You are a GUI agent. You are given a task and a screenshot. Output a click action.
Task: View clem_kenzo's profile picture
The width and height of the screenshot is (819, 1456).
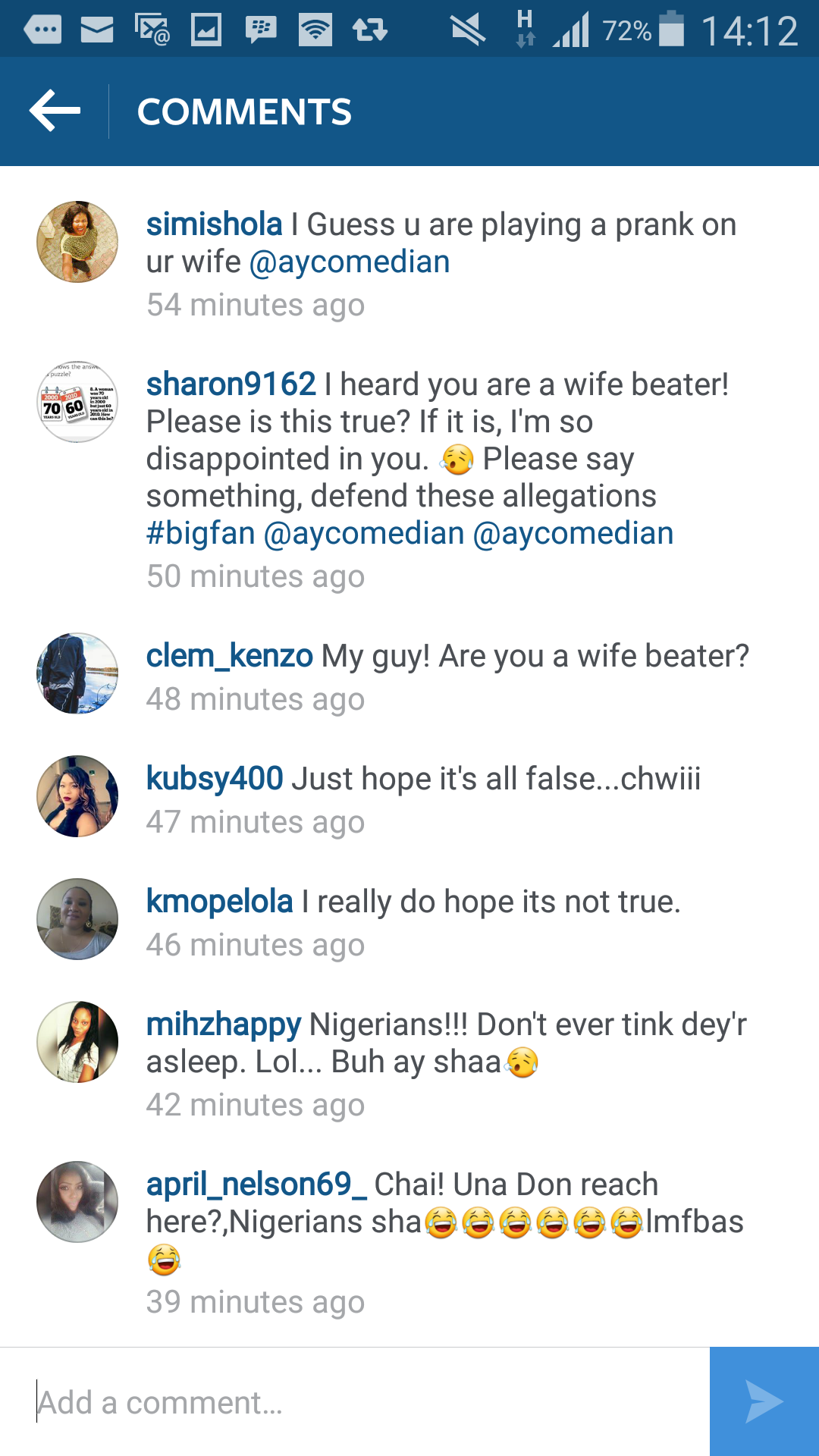tap(77, 673)
